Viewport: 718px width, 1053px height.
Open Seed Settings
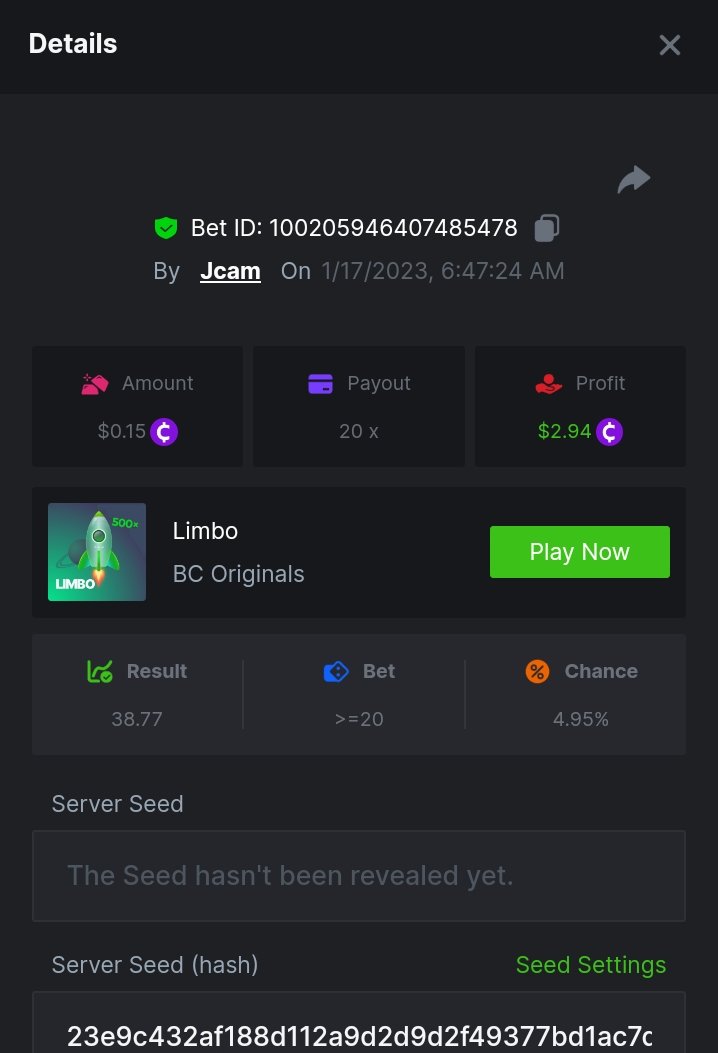[590, 965]
